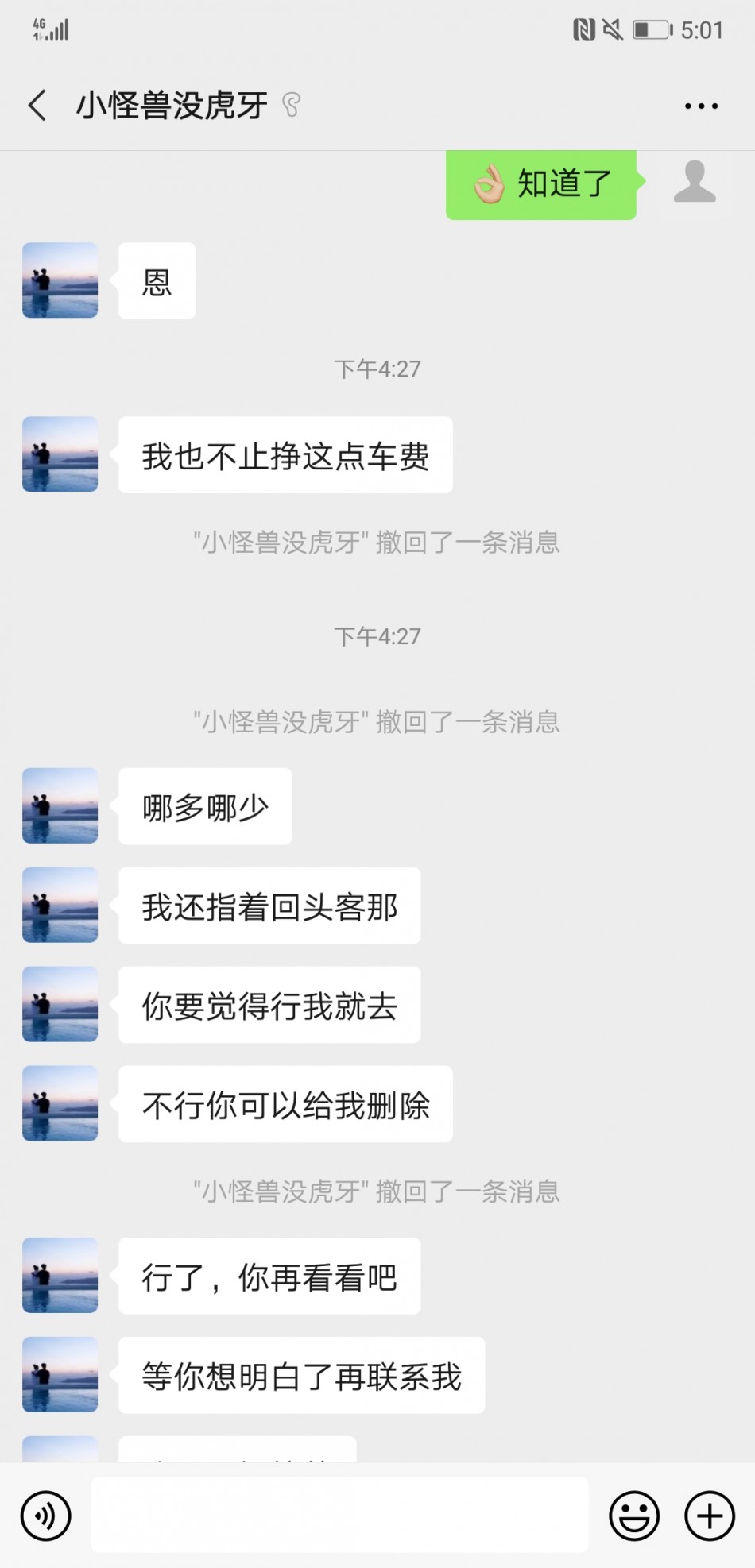Open contact avatar beside the 恩 message
The width and height of the screenshot is (755, 1568).
point(60,280)
